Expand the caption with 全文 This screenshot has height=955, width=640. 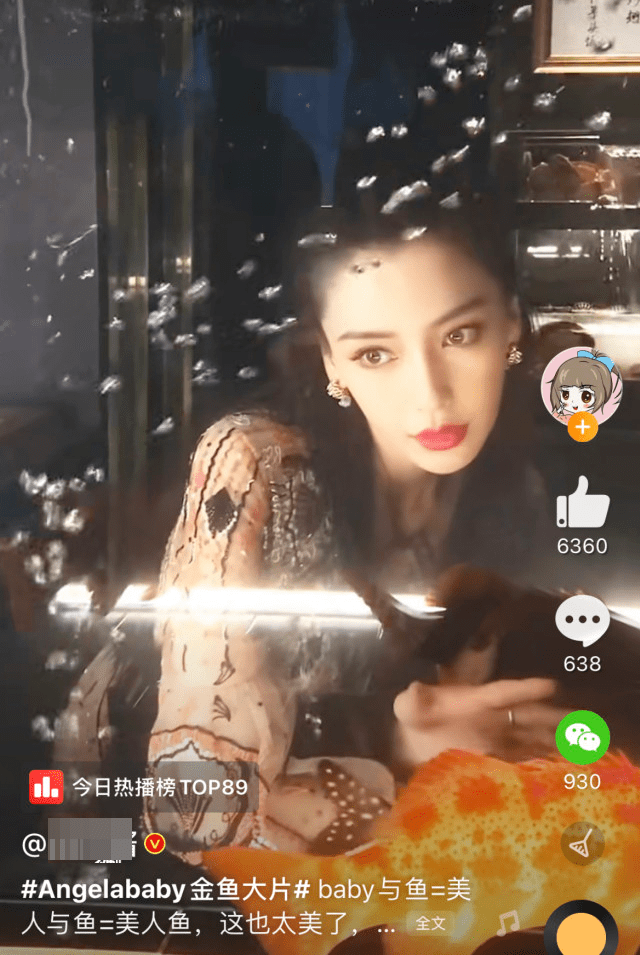pos(430,923)
